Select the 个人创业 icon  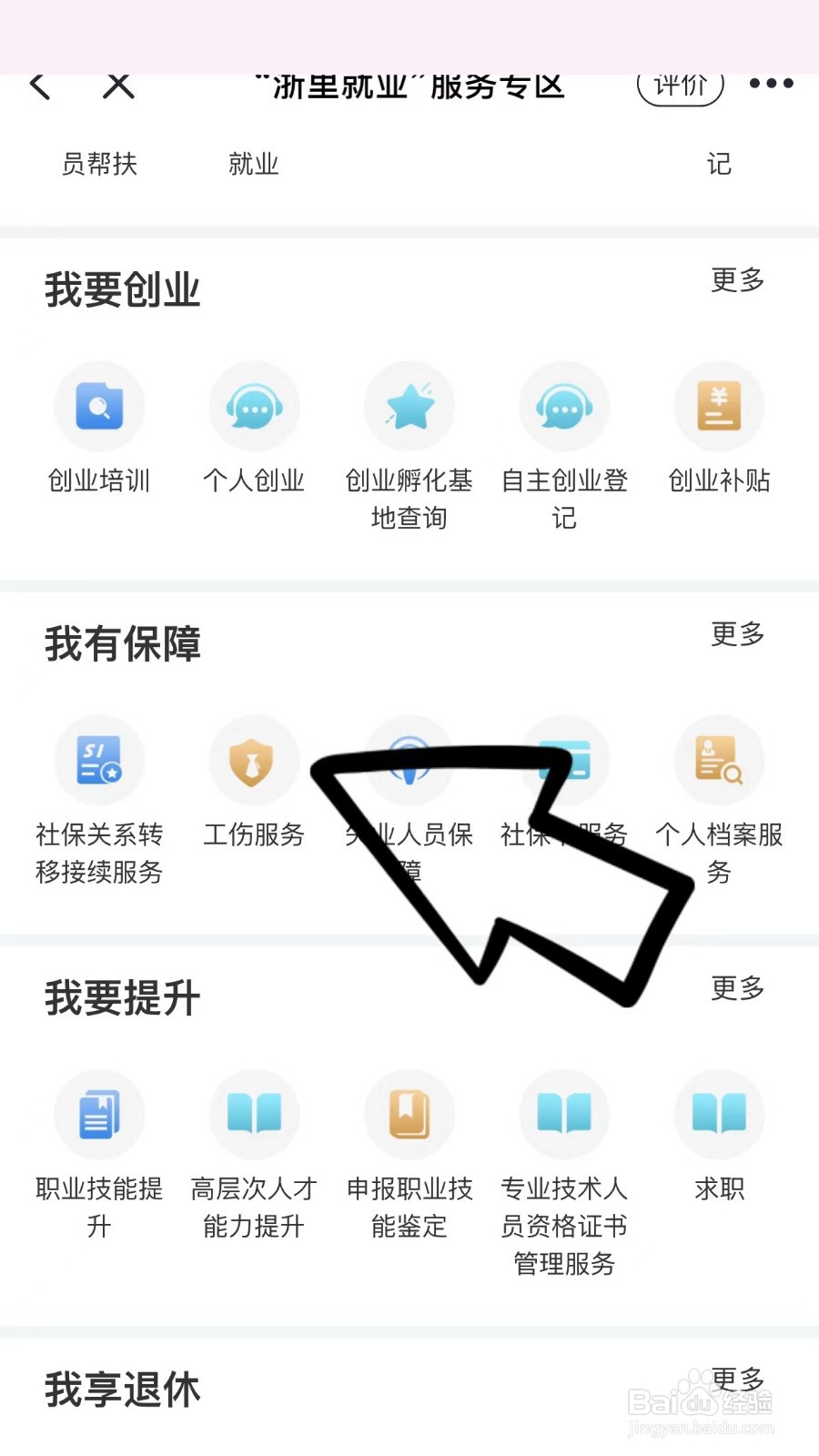pyautogui.click(x=255, y=407)
